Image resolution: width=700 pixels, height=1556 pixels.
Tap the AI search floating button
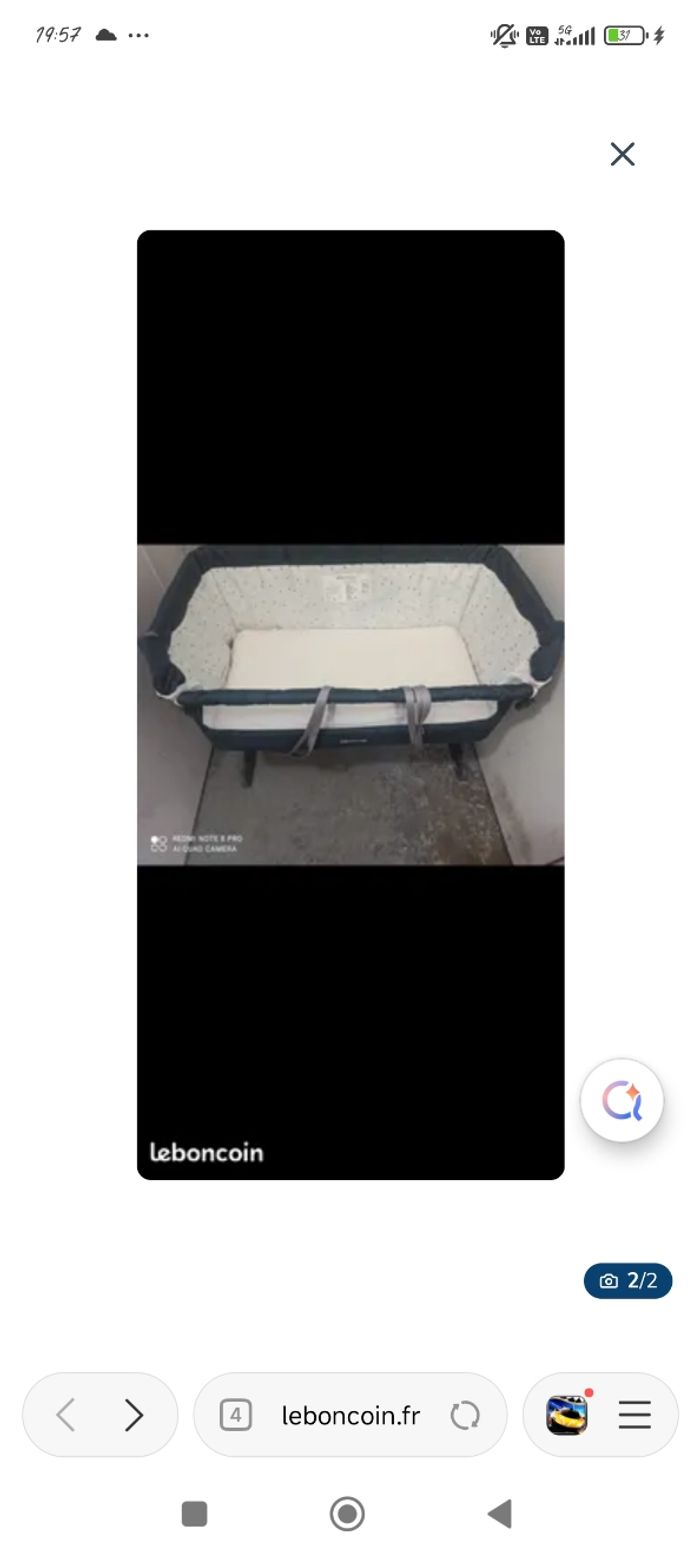pyautogui.click(x=622, y=1101)
